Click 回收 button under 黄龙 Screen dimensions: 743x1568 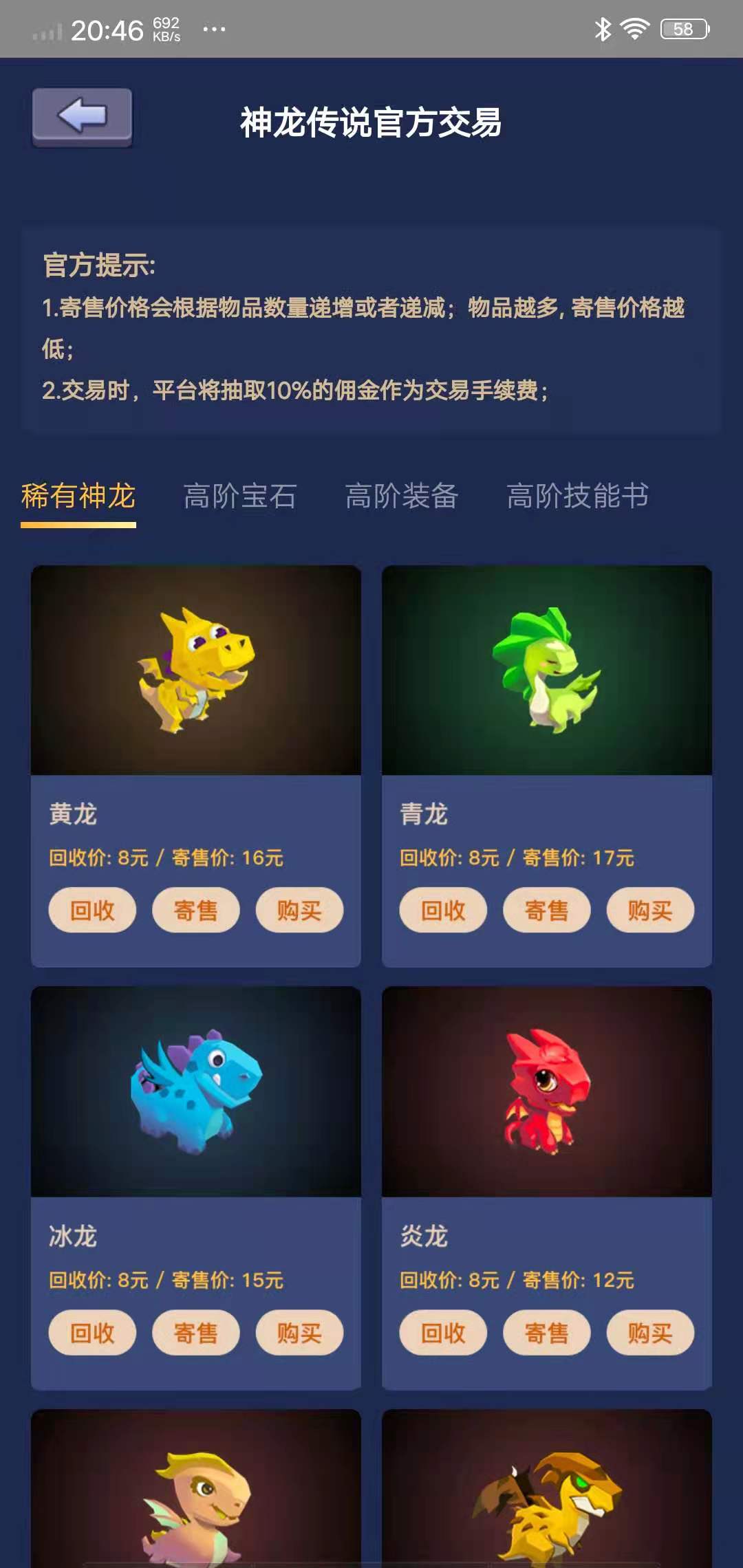(x=91, y=910)
